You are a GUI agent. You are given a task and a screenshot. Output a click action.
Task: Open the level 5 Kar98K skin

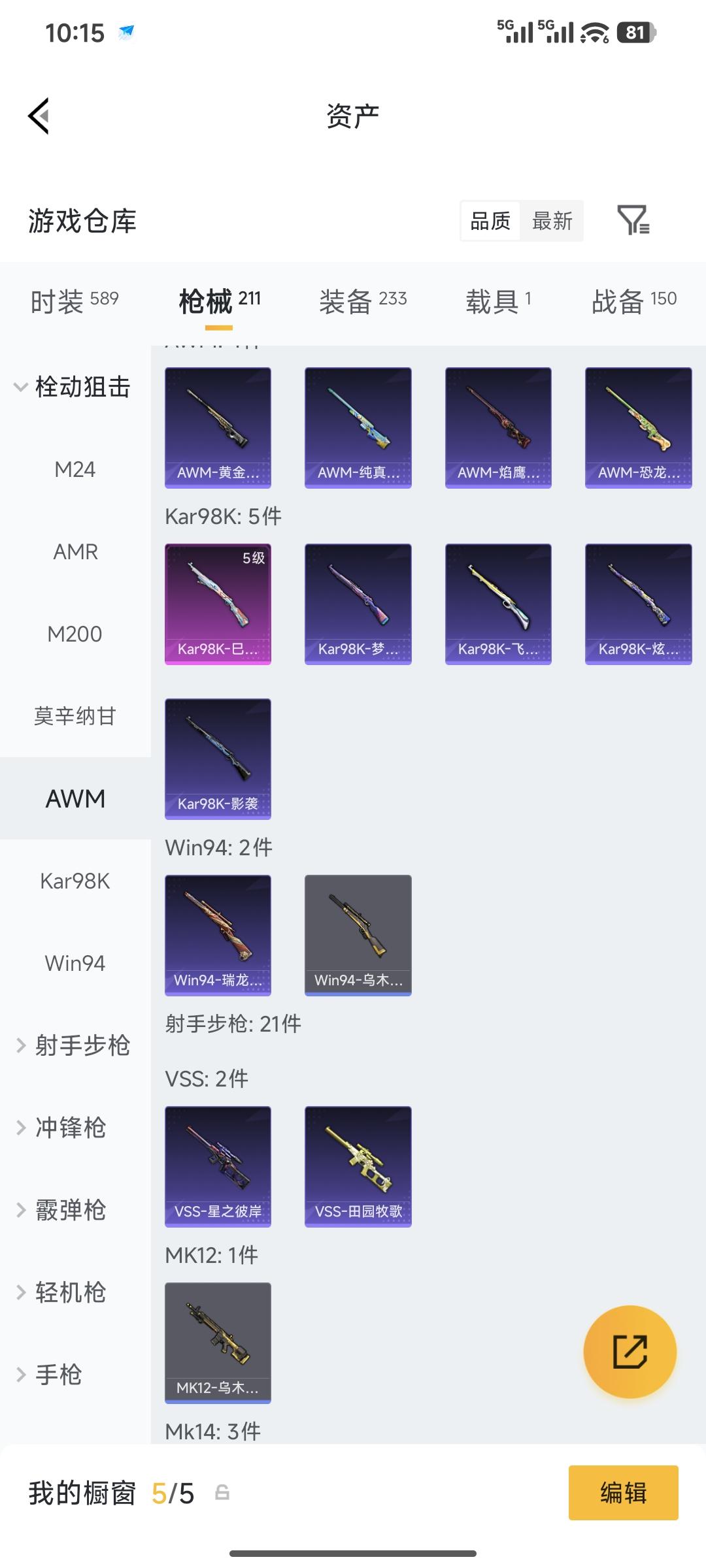click(218, 604)
